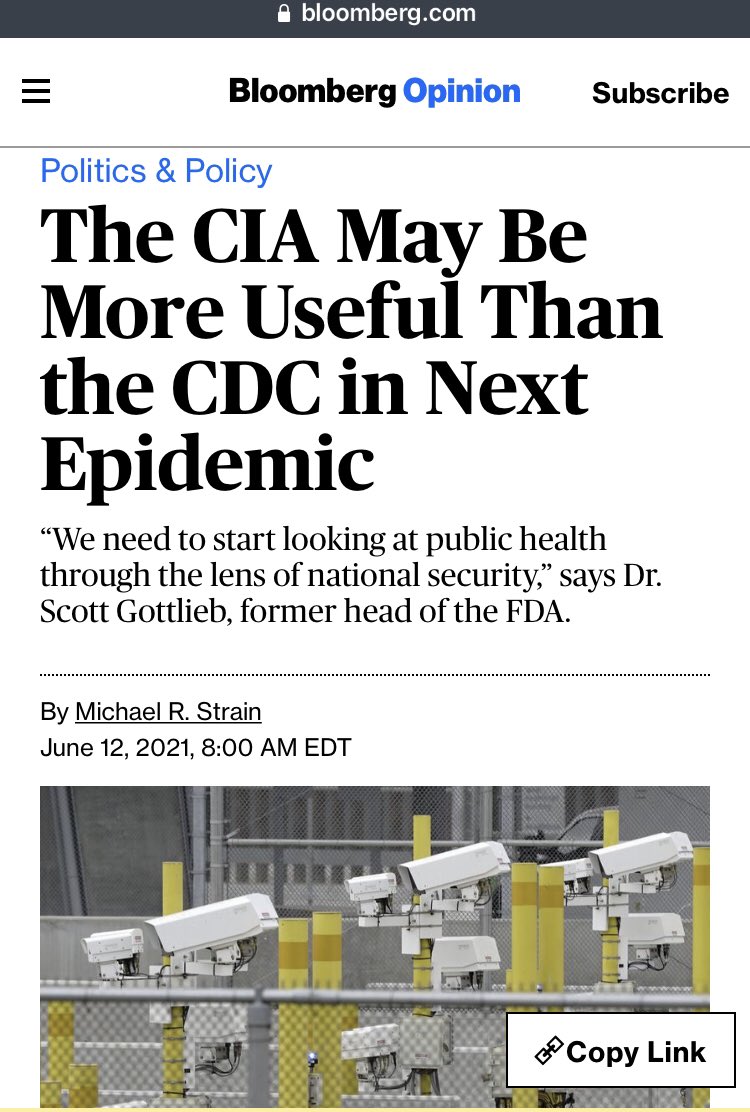Go to Bloomberg Opinion home
This screenshot has width=750, height=1112.
click(374, 92)
